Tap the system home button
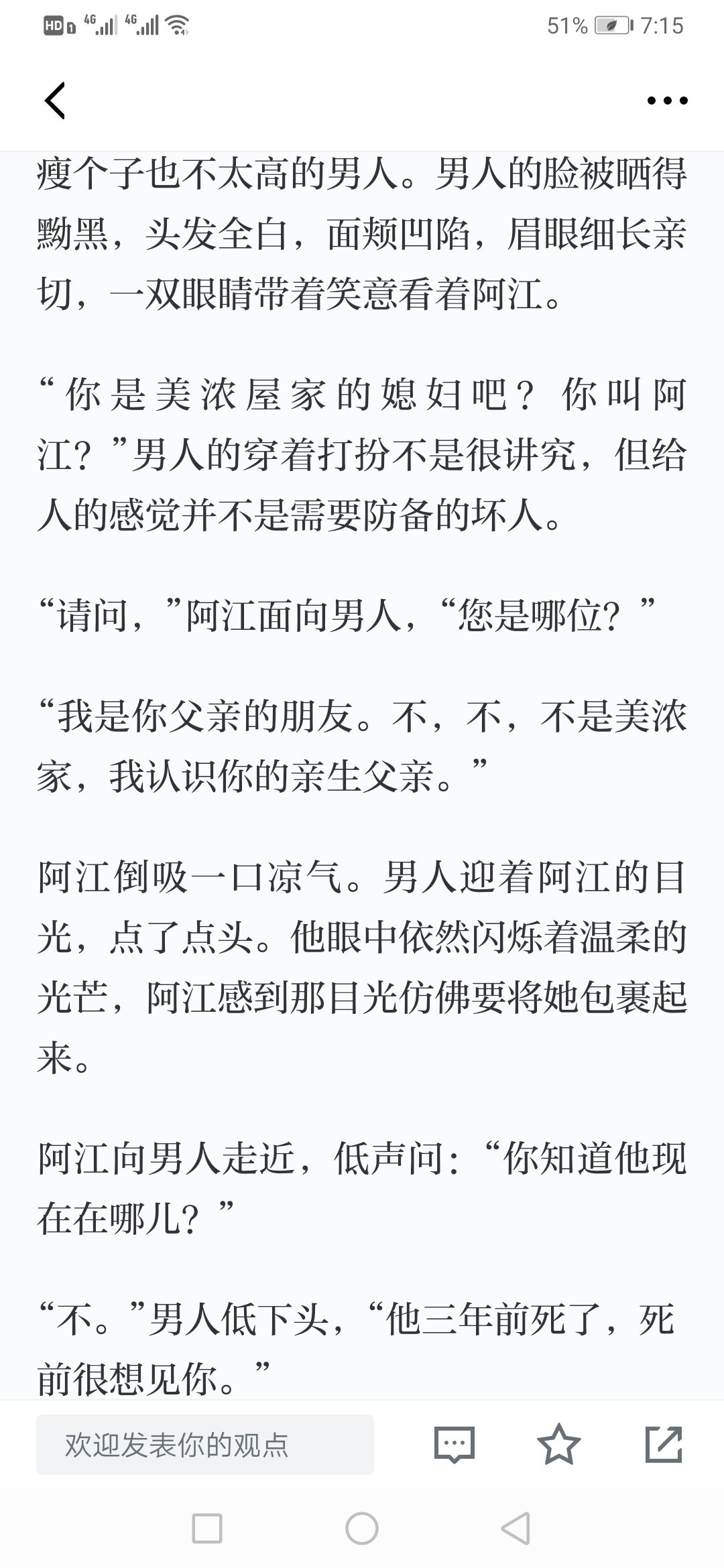Screen dimensions: 724x1568 pos(362,1529)
